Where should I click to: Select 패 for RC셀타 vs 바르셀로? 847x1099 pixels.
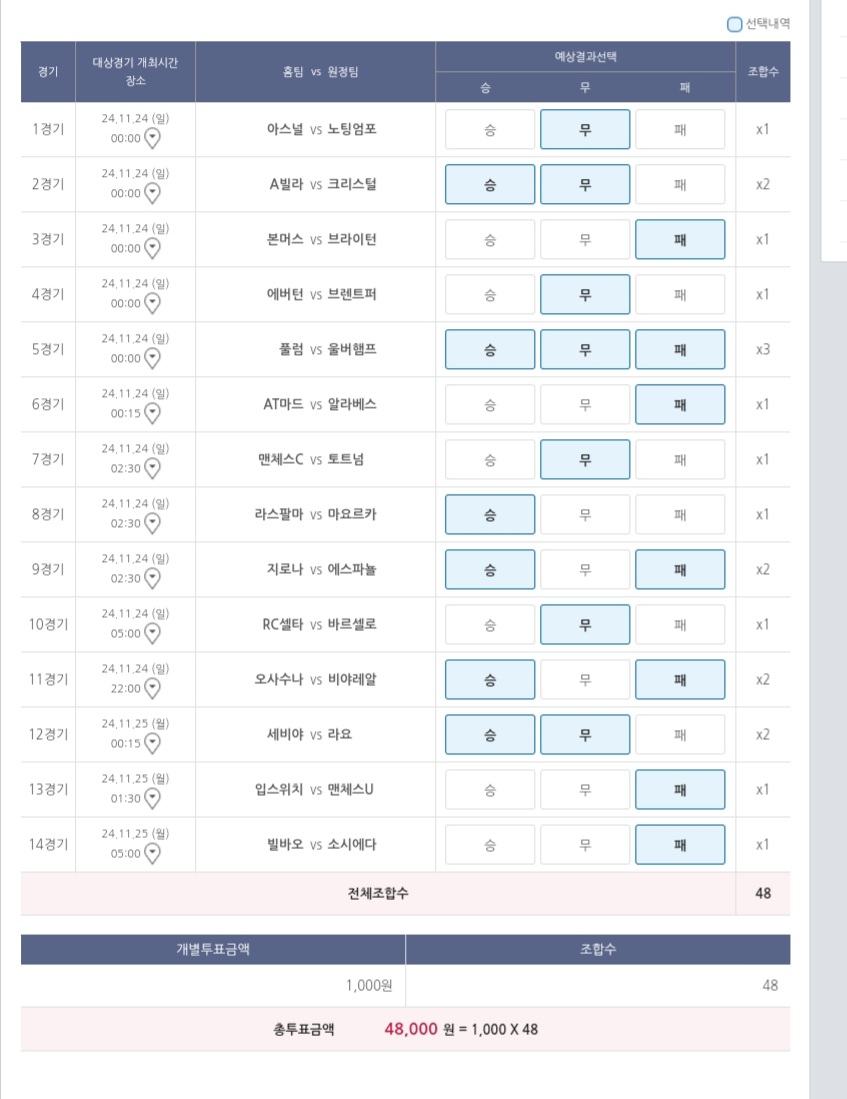tap(680, 625)
